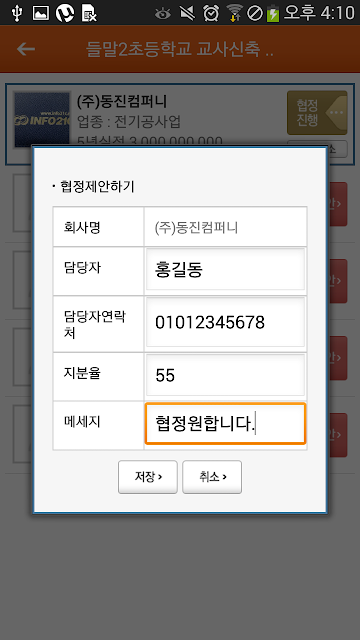This screenshot has height=640, width=360.
Task: Cancel with the 취소 button
Action: coord(212,477)
